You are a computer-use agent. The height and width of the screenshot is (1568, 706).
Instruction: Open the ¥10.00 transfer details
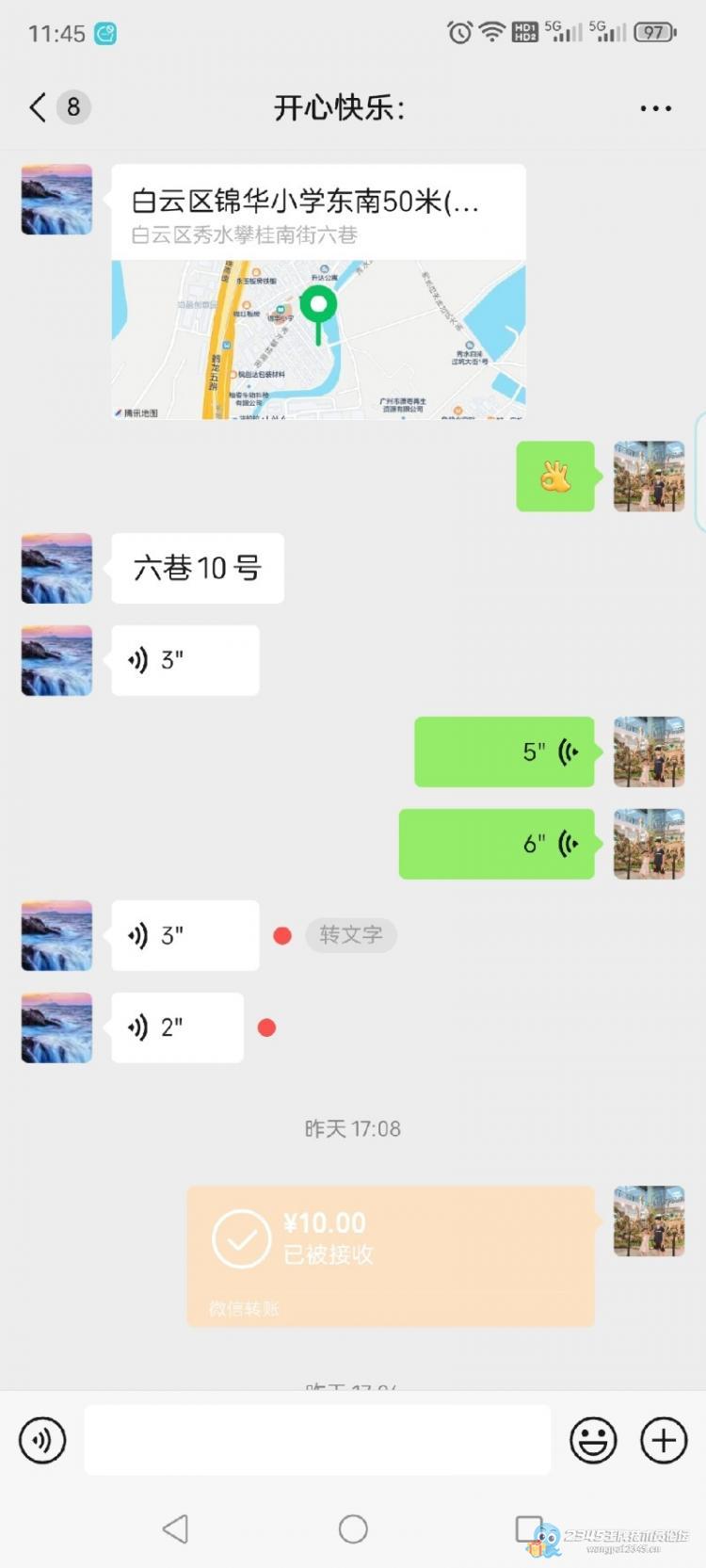point(391,1255)
